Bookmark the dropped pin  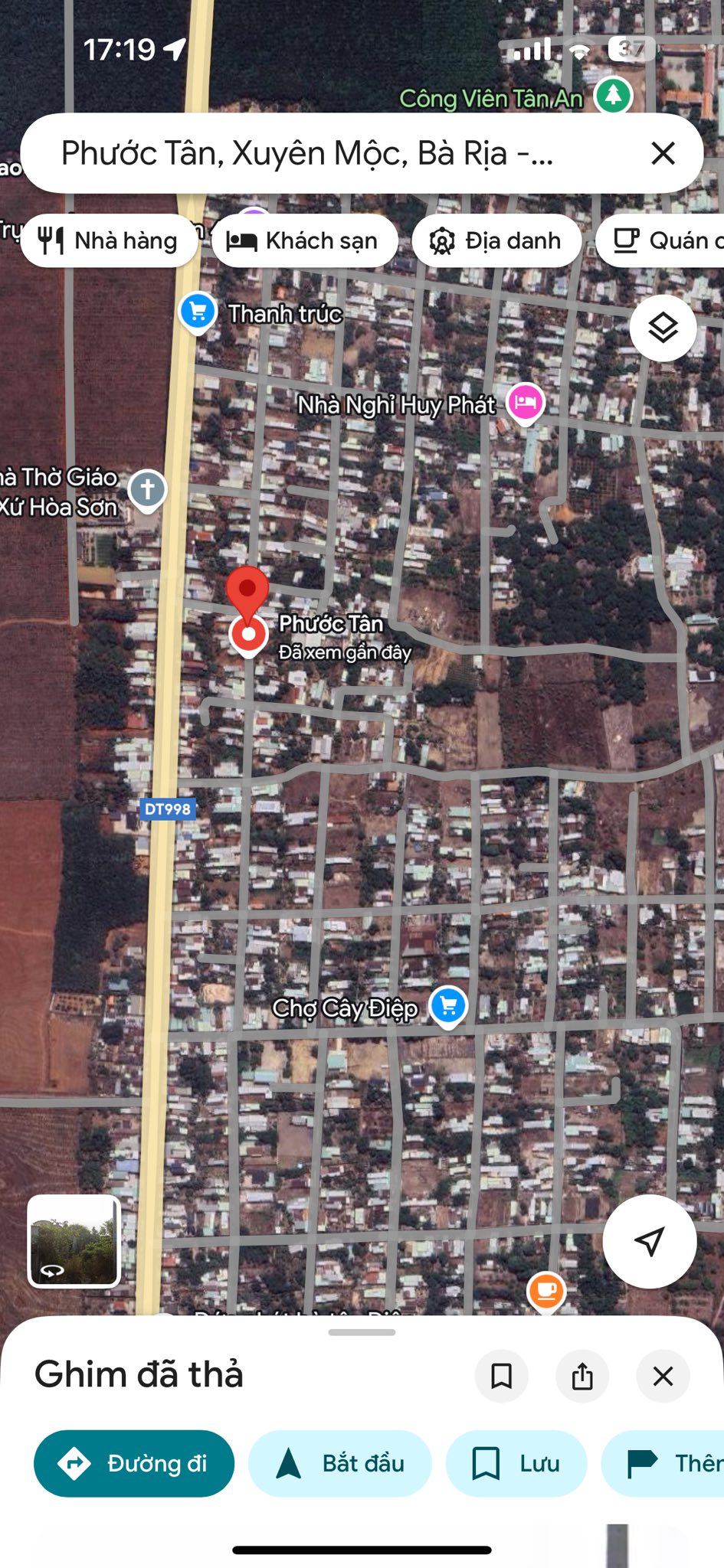502,1376
